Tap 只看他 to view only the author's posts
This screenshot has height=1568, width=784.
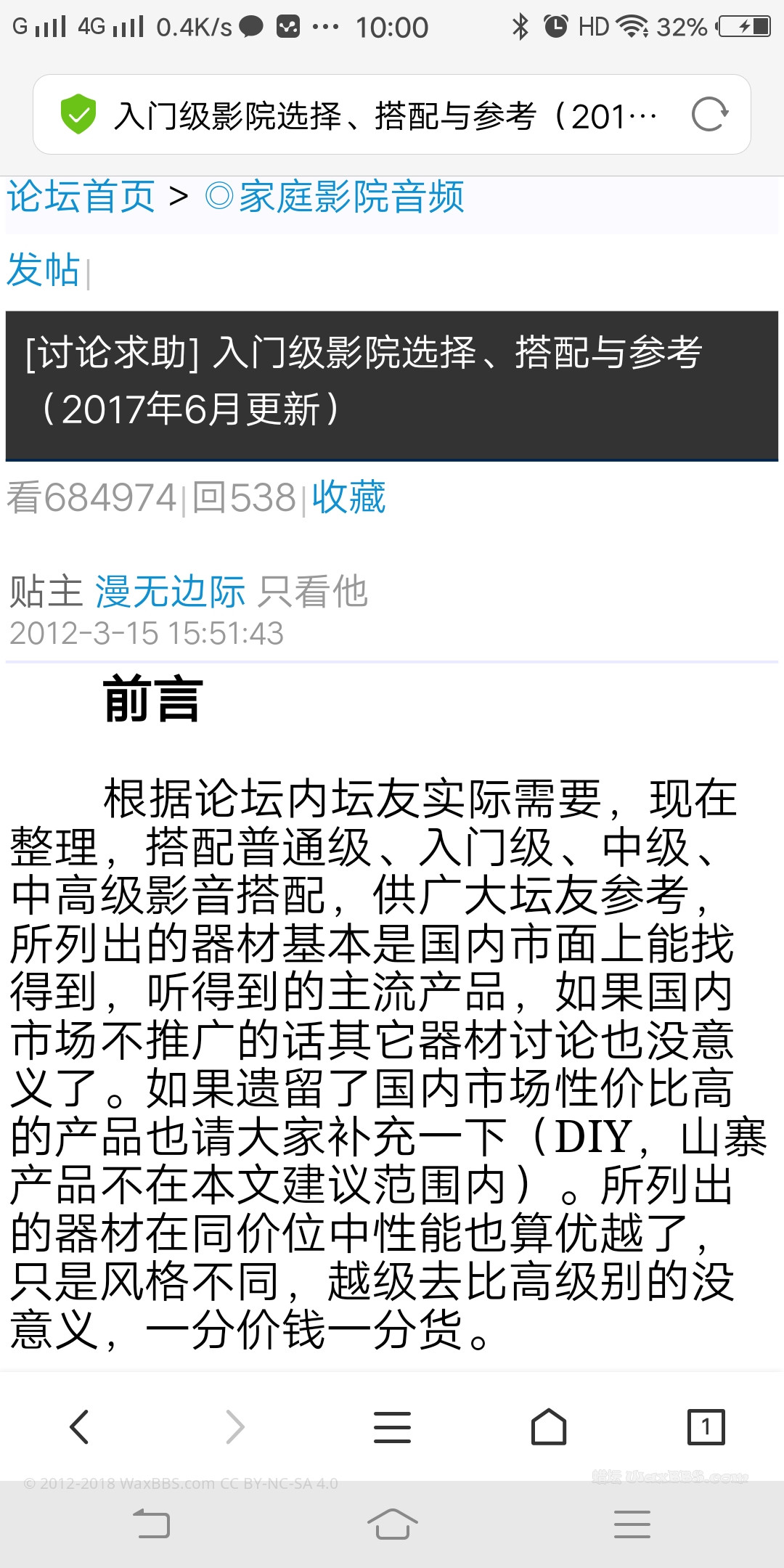[x=314, y=592]
